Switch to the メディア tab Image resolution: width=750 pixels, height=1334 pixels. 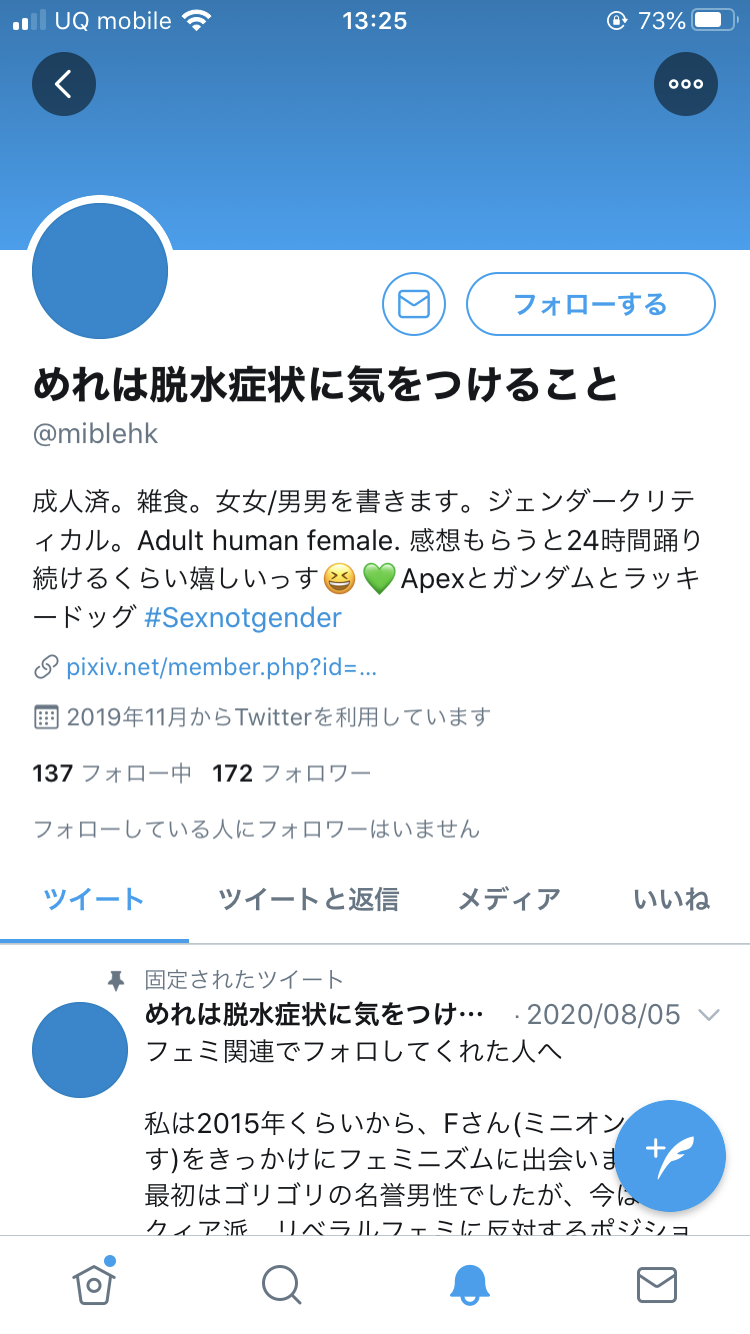click(x=509, y=899)
